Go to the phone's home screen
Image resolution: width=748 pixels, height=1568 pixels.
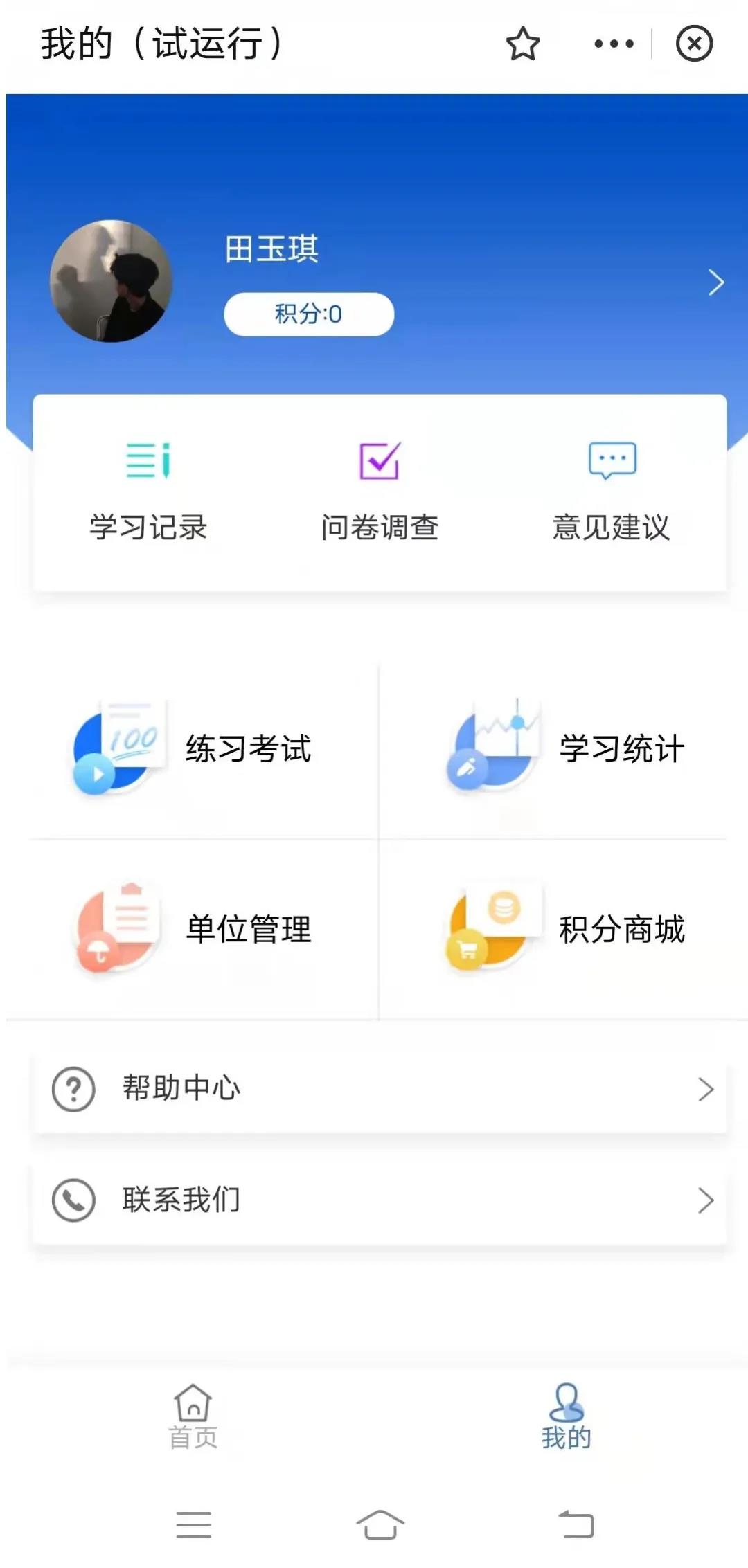point(380,1524)
